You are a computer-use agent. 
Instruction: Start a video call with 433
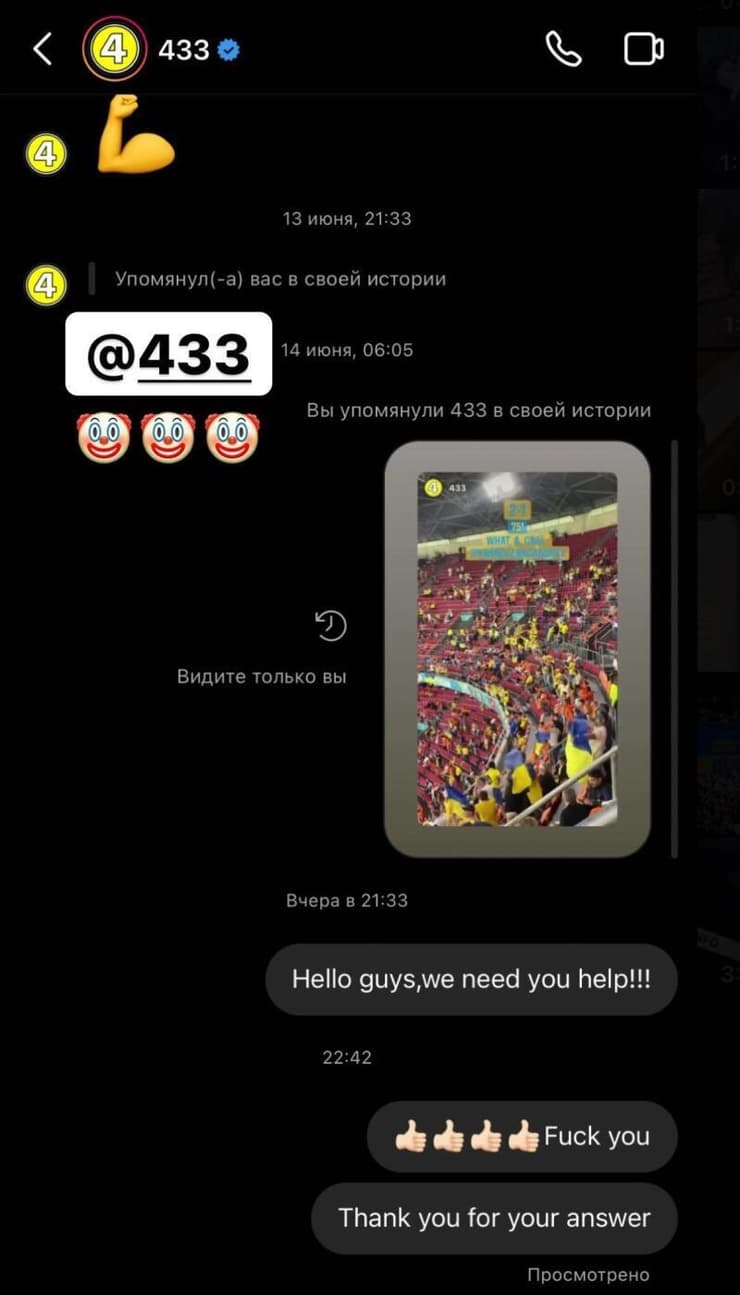644,49
